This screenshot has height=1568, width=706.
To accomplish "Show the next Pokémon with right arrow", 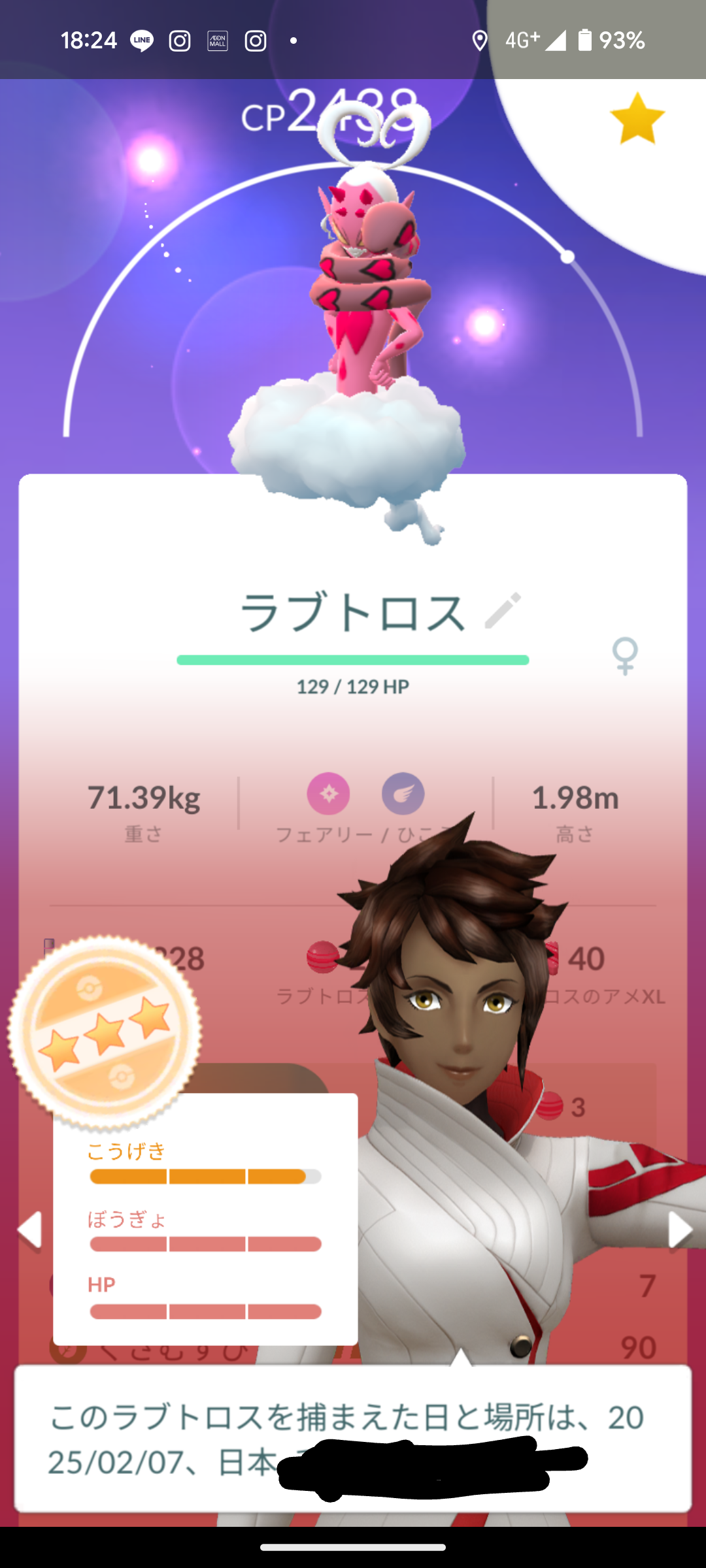I will [x=680, y=1231].
